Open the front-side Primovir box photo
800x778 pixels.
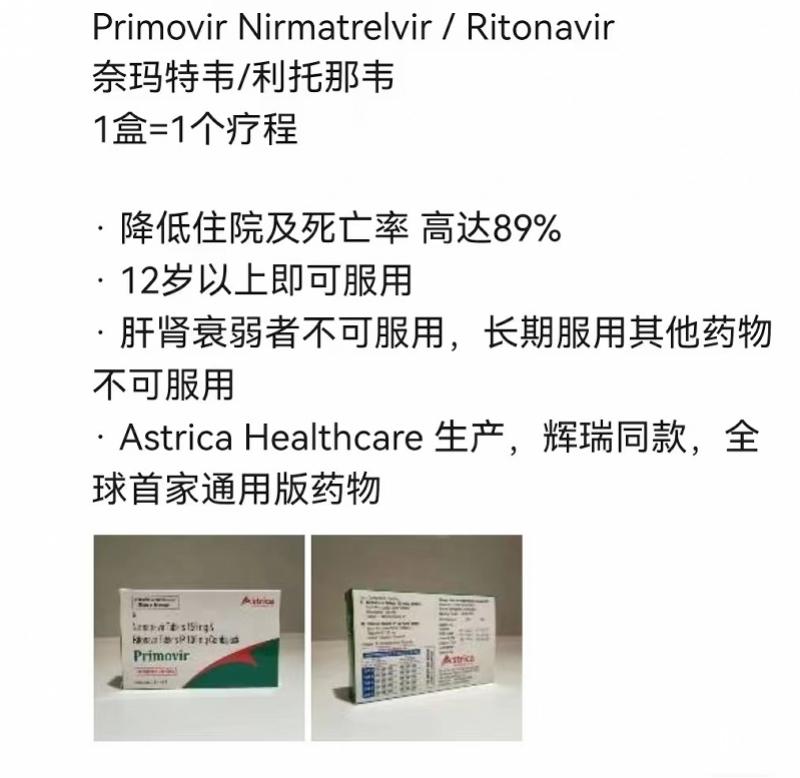point(199,638)
